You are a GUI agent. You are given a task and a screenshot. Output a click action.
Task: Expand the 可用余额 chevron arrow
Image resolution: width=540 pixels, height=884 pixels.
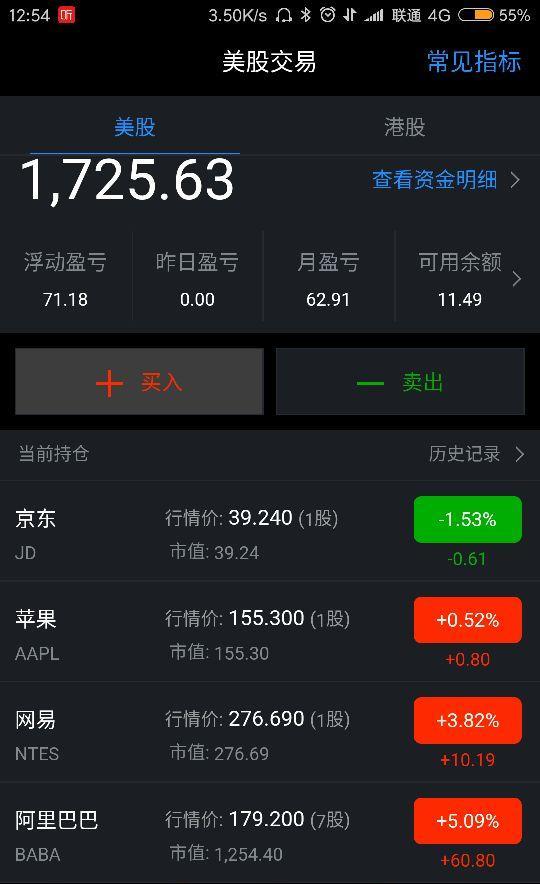[x=516, y=279]
